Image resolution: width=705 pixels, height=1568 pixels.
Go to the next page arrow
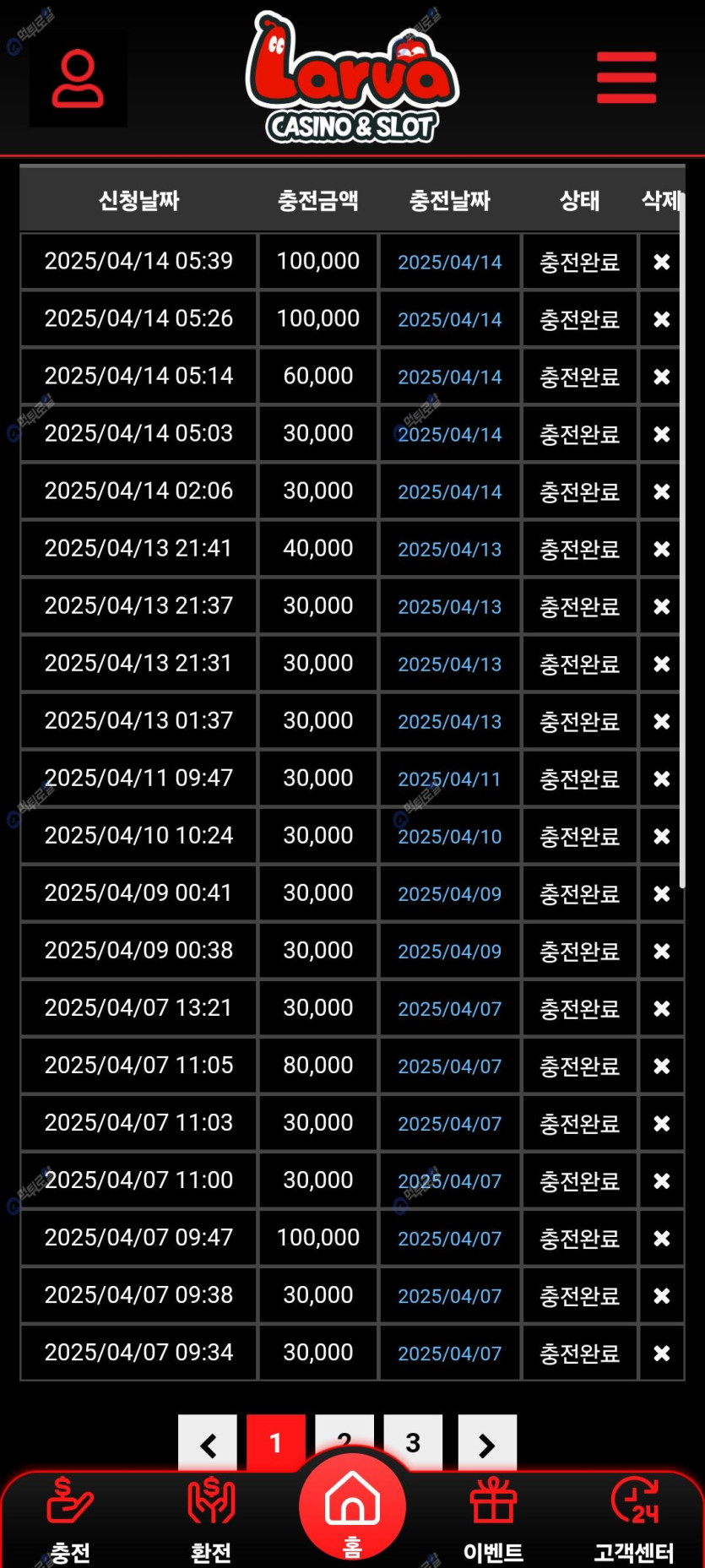click(x=487, y=1444)
